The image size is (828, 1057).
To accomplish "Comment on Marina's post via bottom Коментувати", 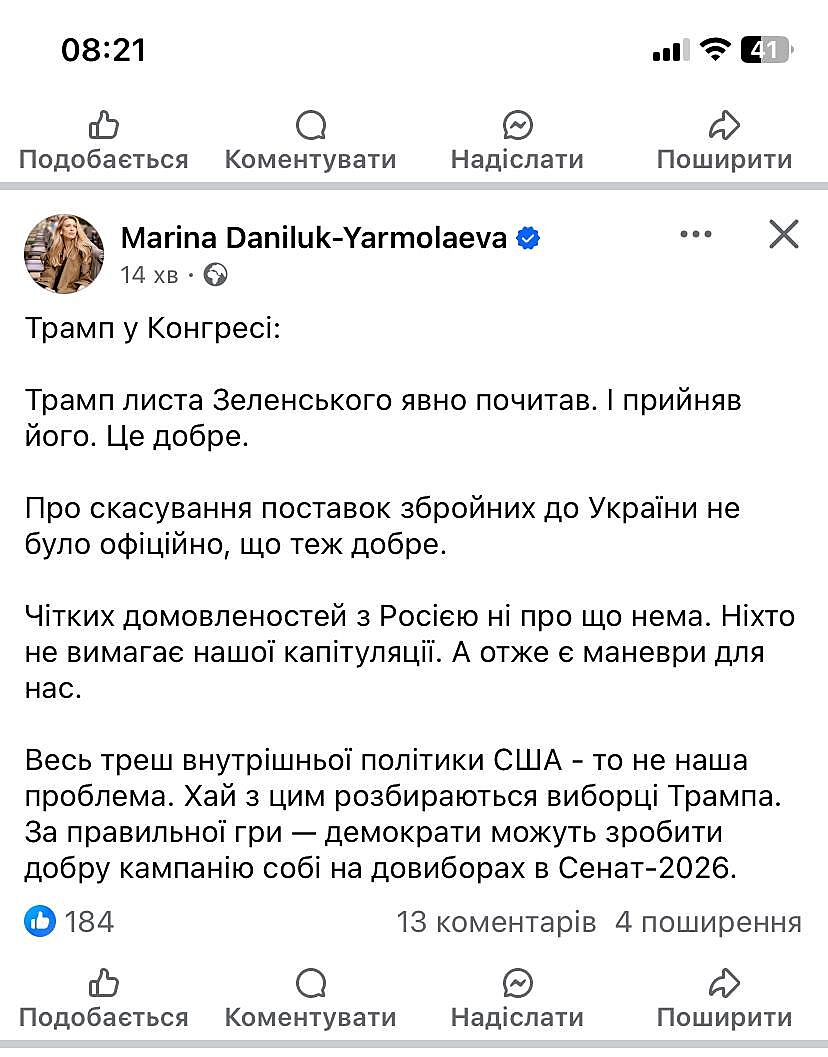I will (x=310, y=999).
